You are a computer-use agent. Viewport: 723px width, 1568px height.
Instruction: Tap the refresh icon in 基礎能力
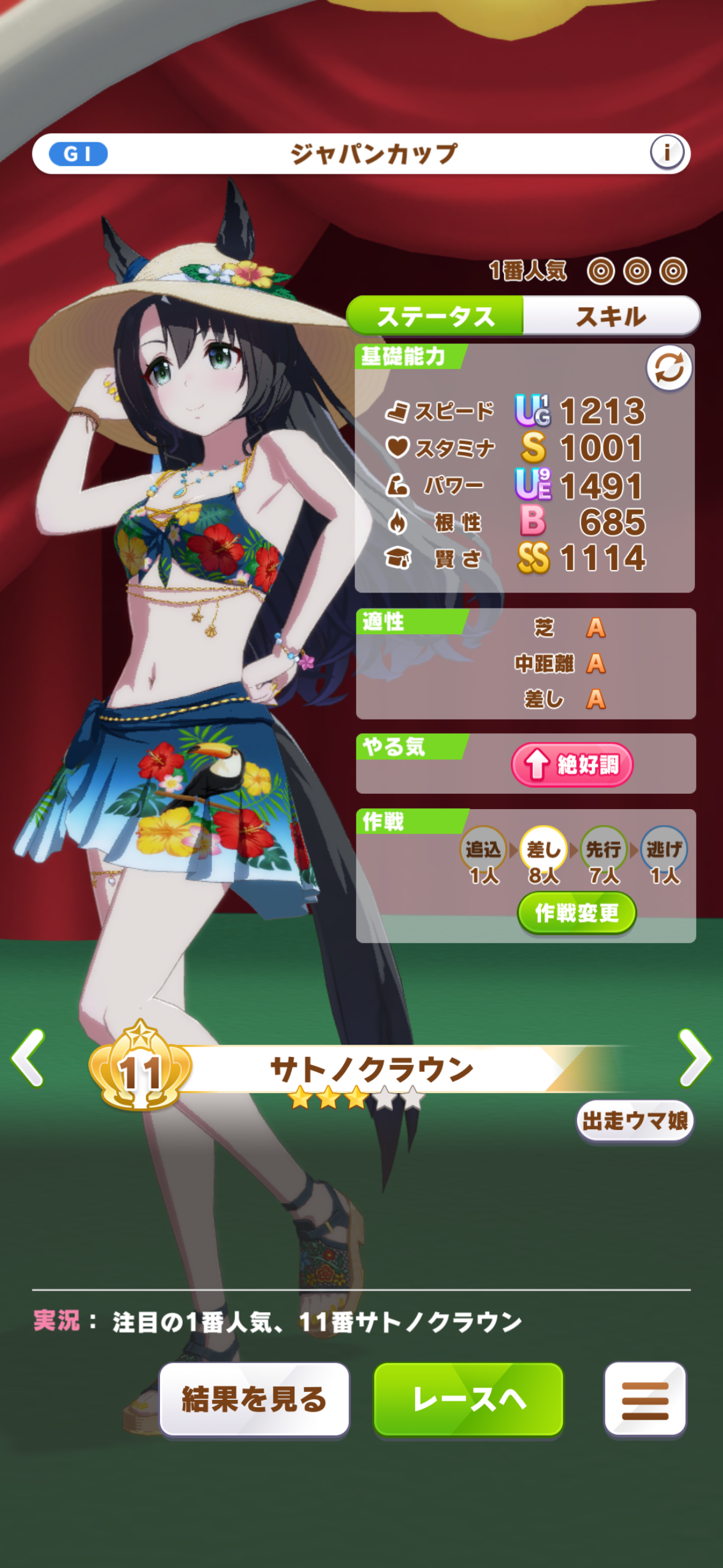point(668,368)
